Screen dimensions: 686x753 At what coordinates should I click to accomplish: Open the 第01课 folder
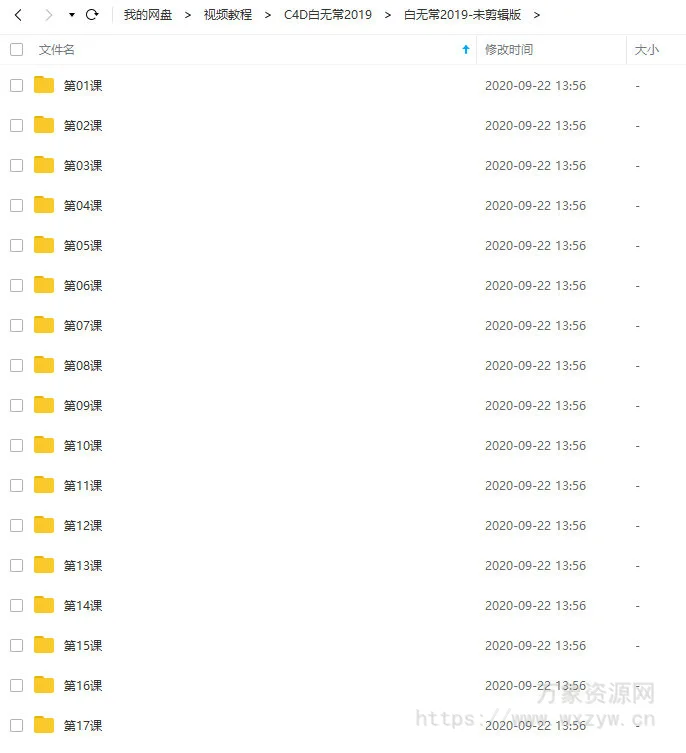tap(83, 86)
